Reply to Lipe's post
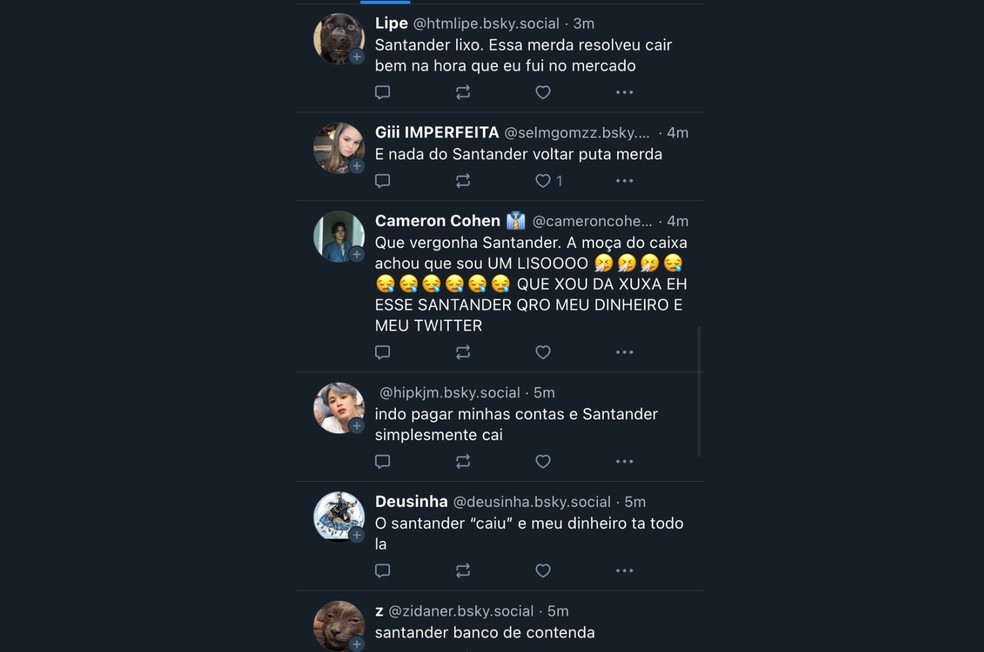The width and height of the screenshot is (984, 652). 382,92
